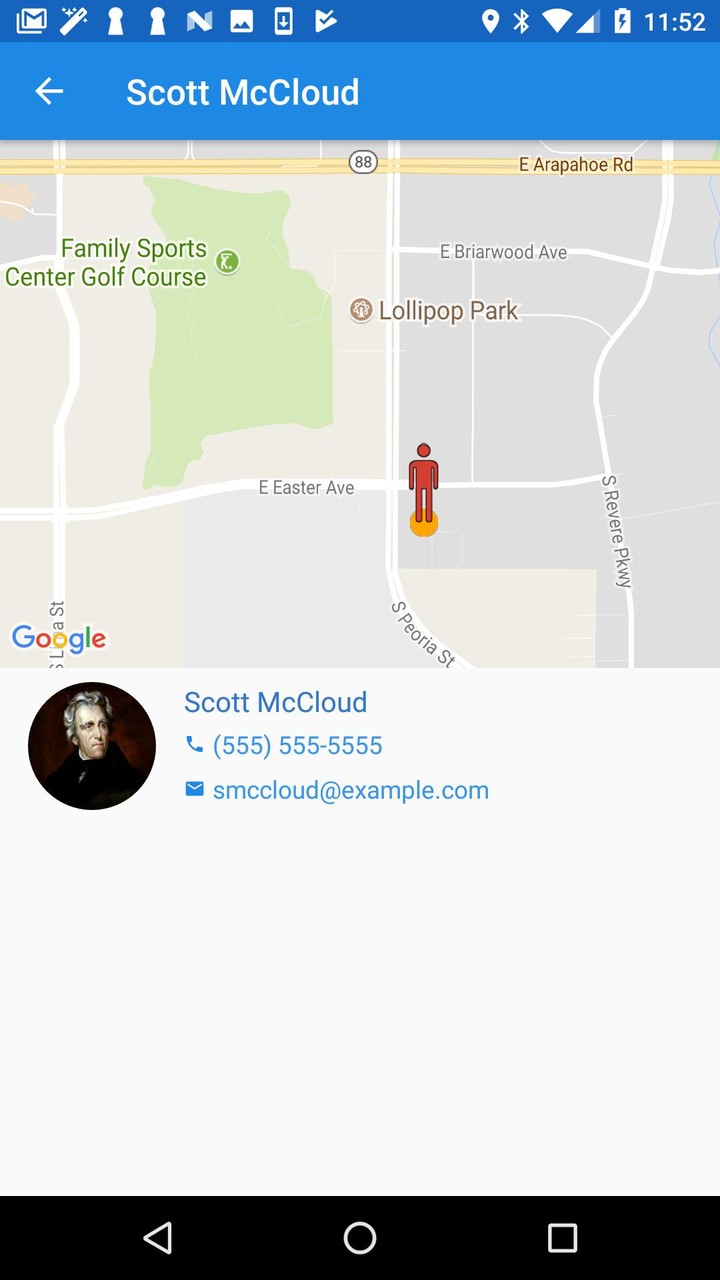Open Scott McCloud's profile photo

point(92,746)
